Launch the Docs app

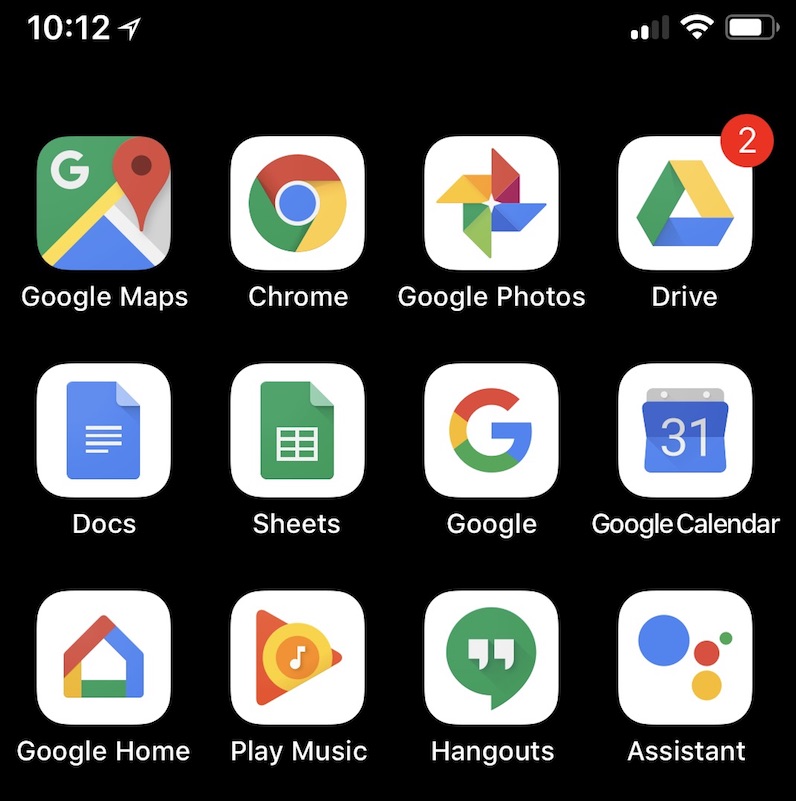(103, 430)
